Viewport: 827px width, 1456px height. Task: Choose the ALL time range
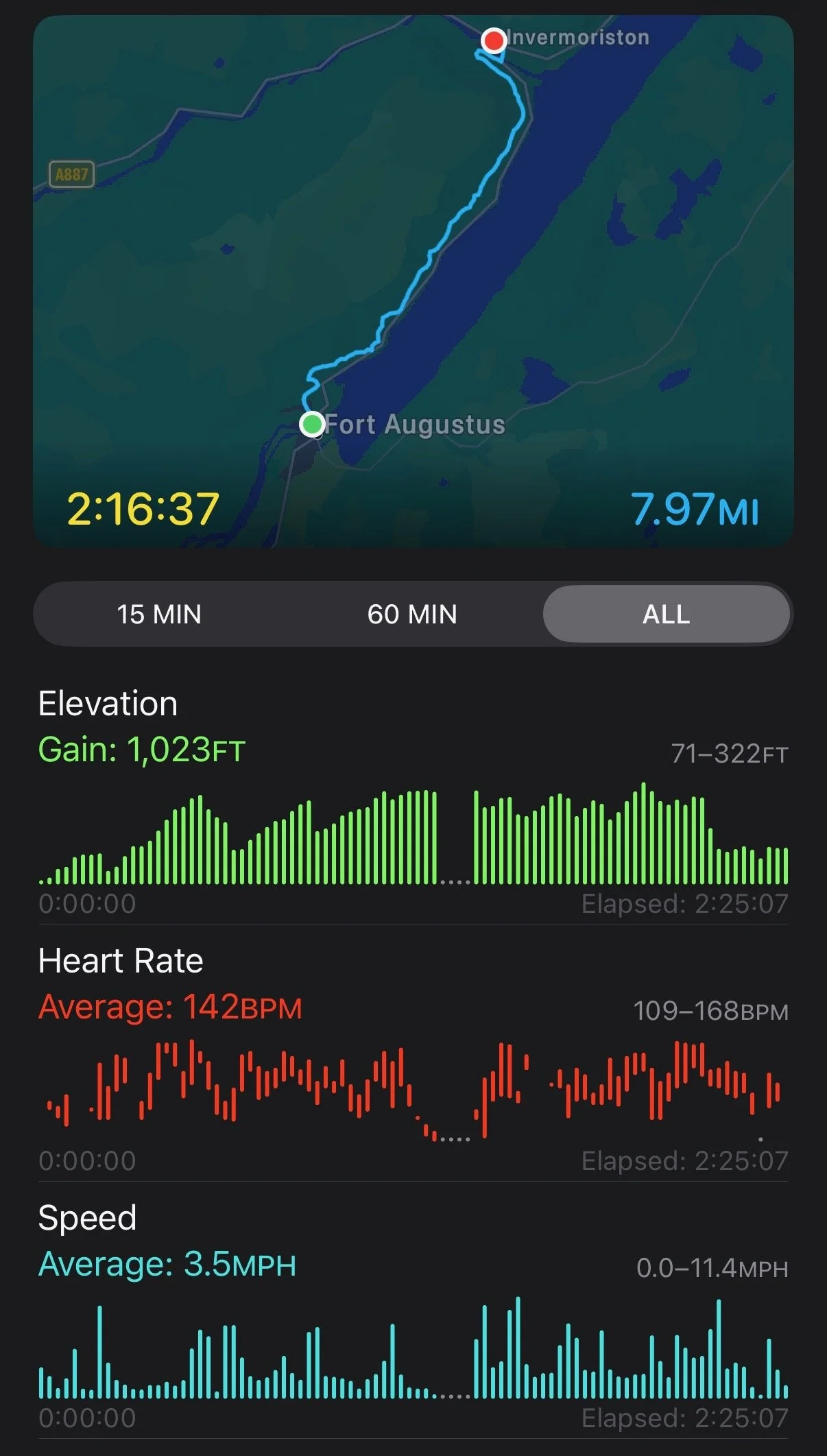[x=666, y=614]
